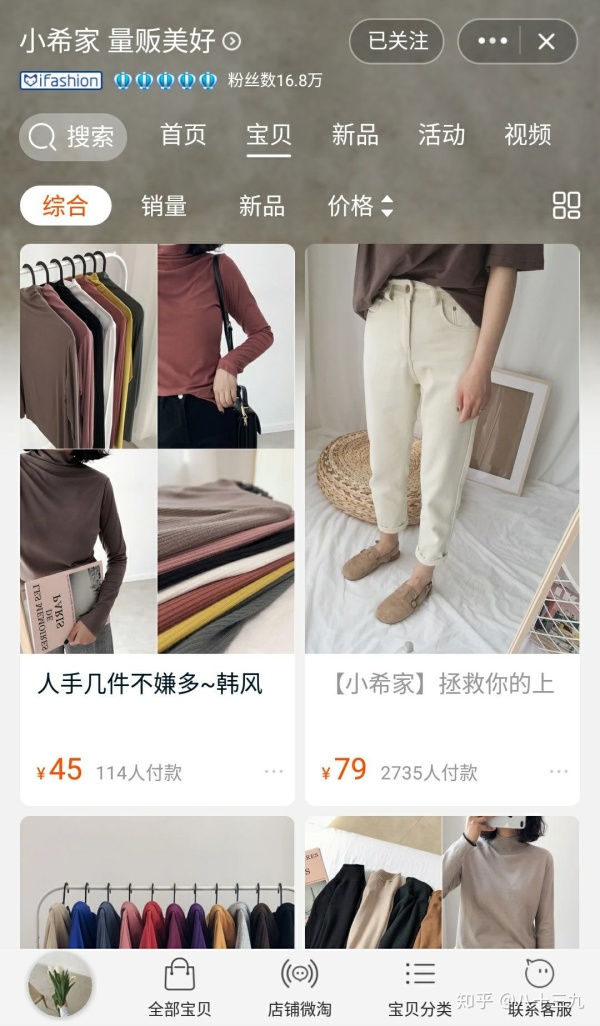Sort items by 销量
This screenshot has width=600, height=1026.
click(x=164, y=206)
